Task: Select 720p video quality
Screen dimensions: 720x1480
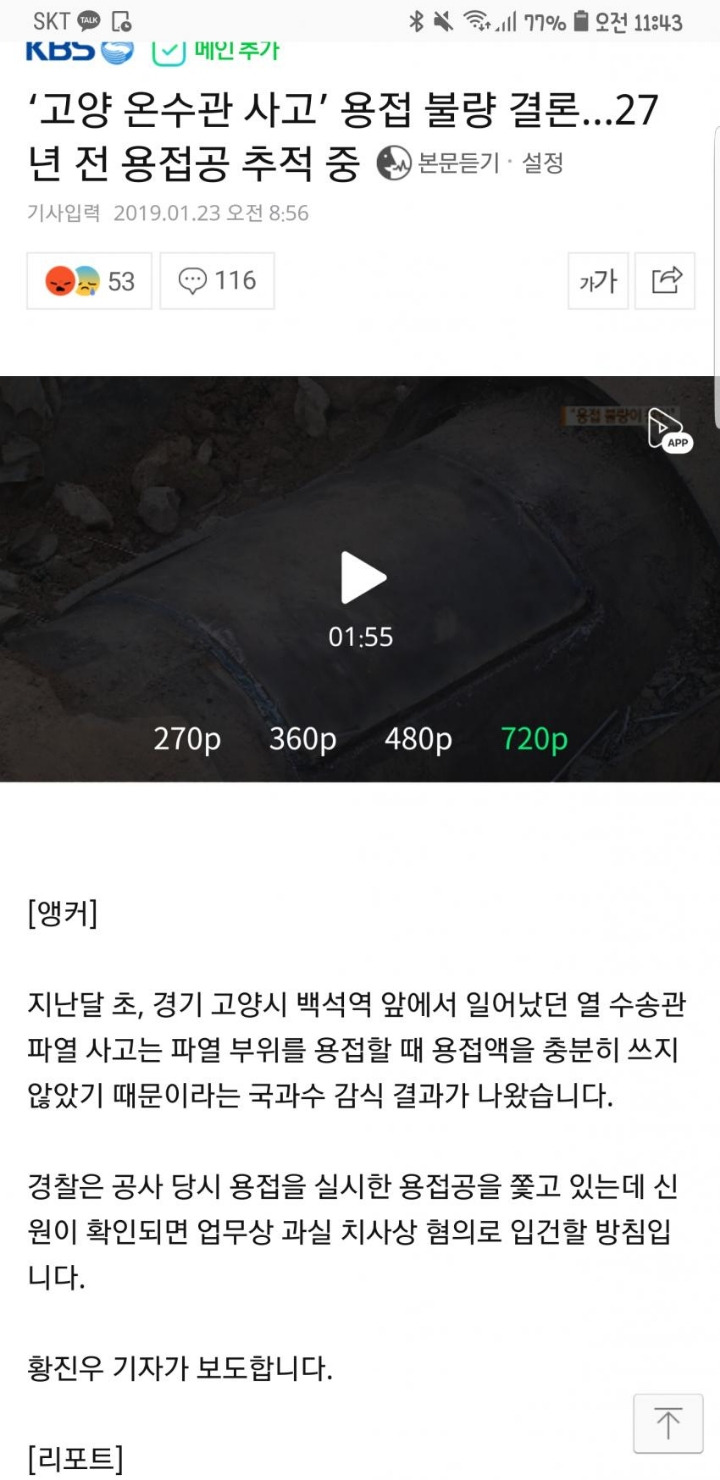Action: coord(534,739)
